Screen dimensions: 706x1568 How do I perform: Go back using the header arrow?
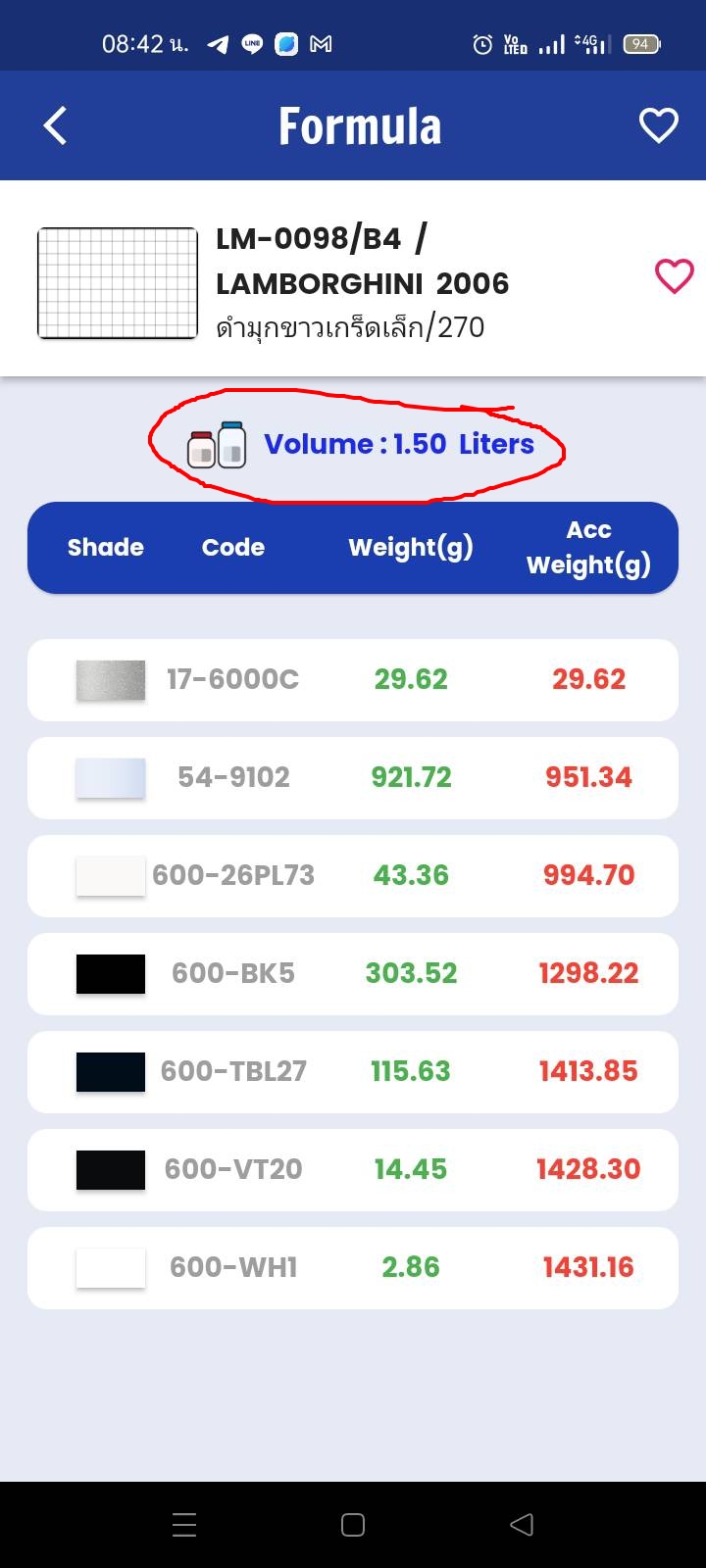click(x=56, y=126)
